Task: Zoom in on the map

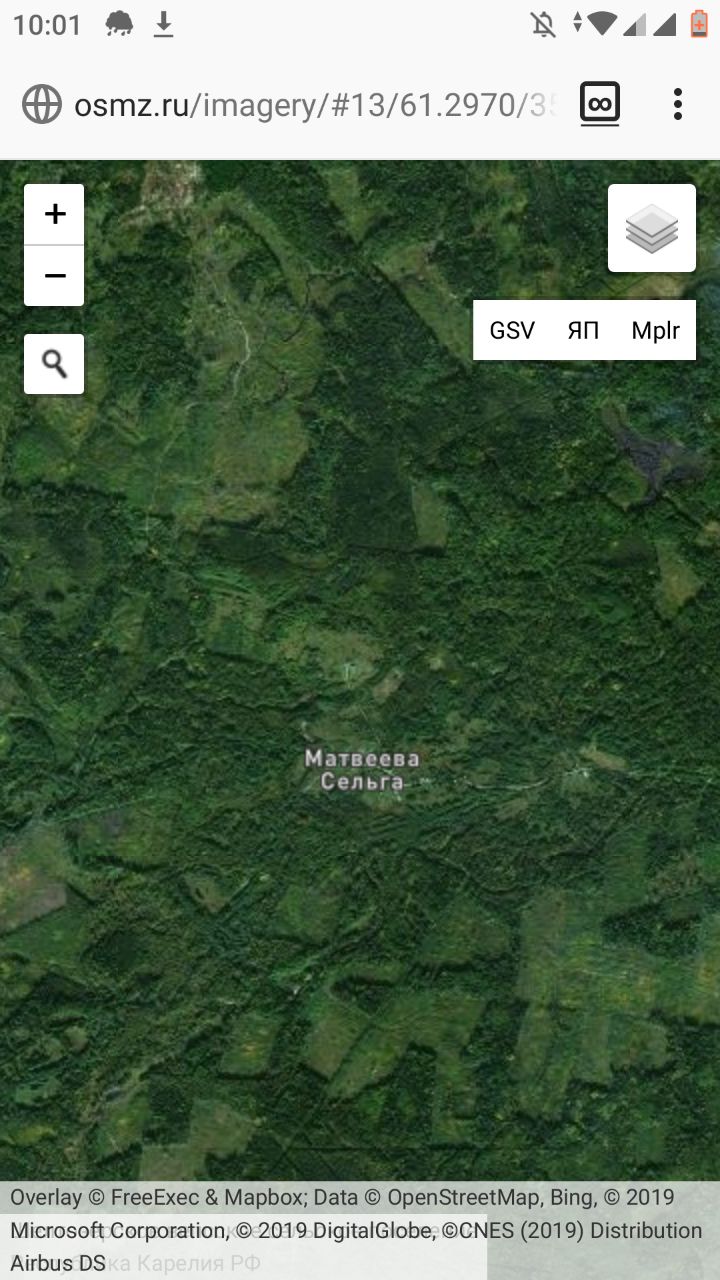Action: pyautogui.click(x=54, y=214)
